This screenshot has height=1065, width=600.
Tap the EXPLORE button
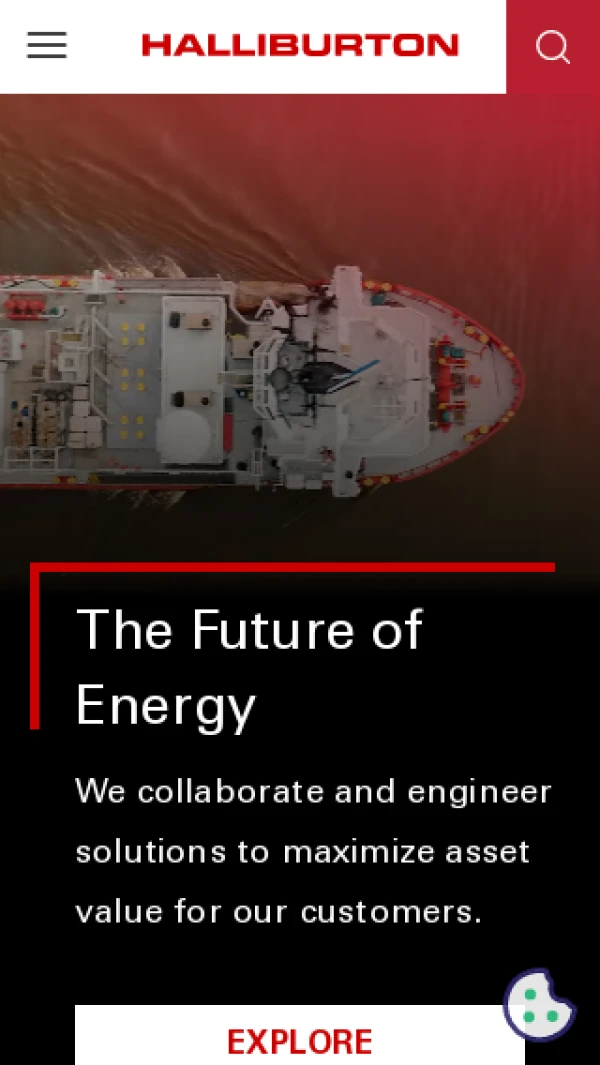[299, 1040]
